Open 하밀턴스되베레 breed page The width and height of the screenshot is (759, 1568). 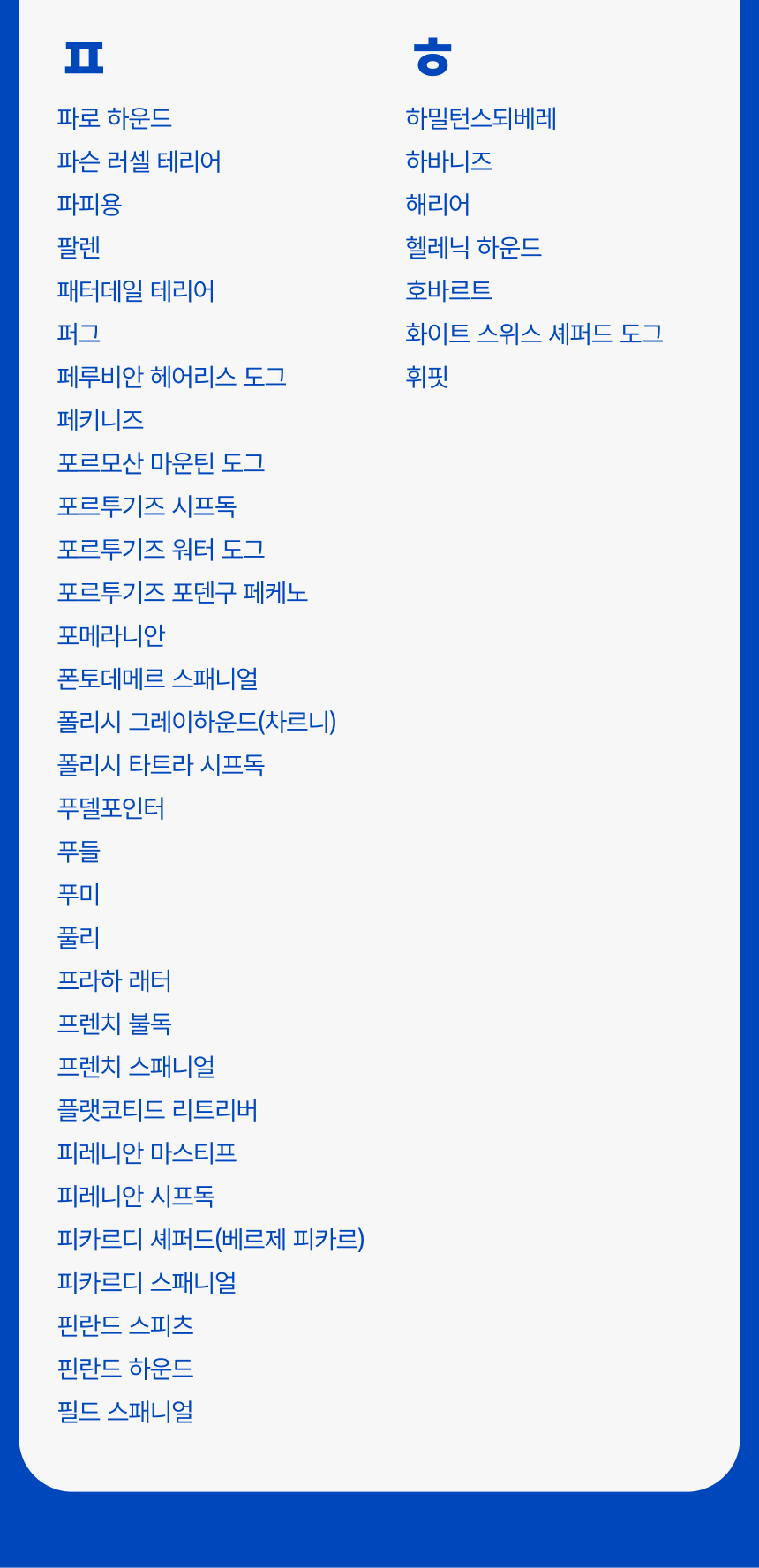click(481, 118)
